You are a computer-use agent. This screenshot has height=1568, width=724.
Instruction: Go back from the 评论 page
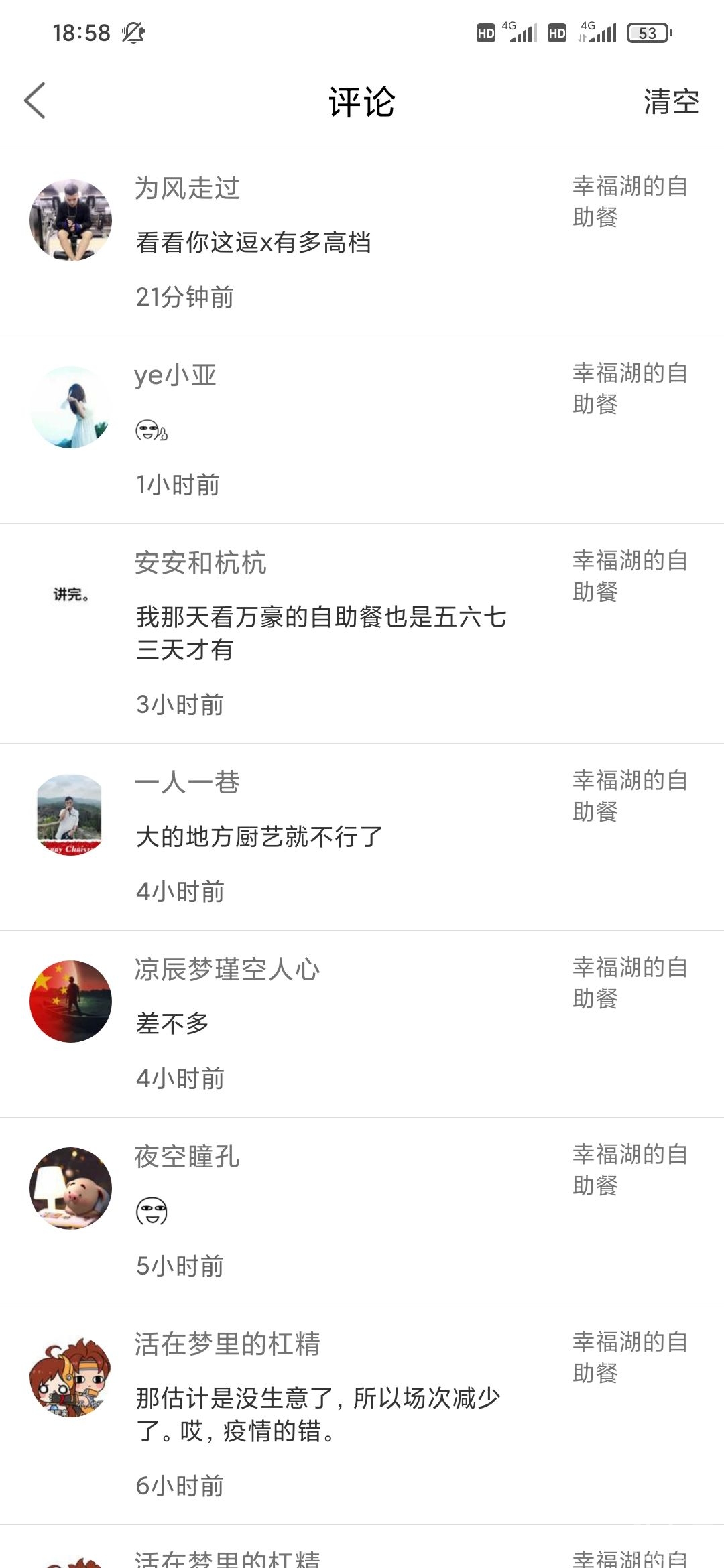click(35, 101)
